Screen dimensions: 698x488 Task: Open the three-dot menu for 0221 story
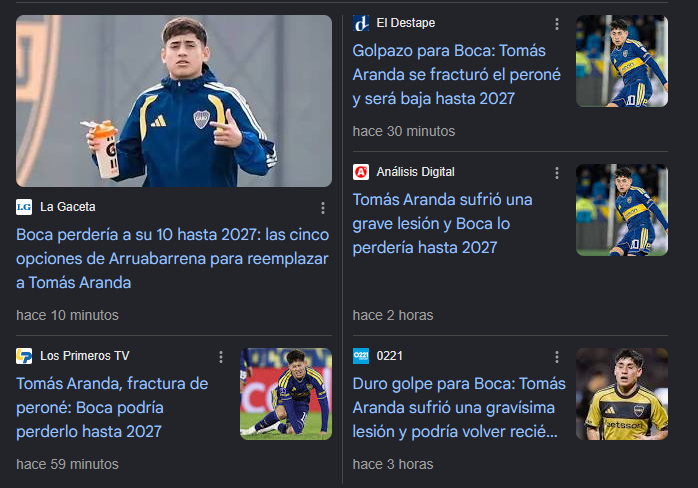pos(556,357)
